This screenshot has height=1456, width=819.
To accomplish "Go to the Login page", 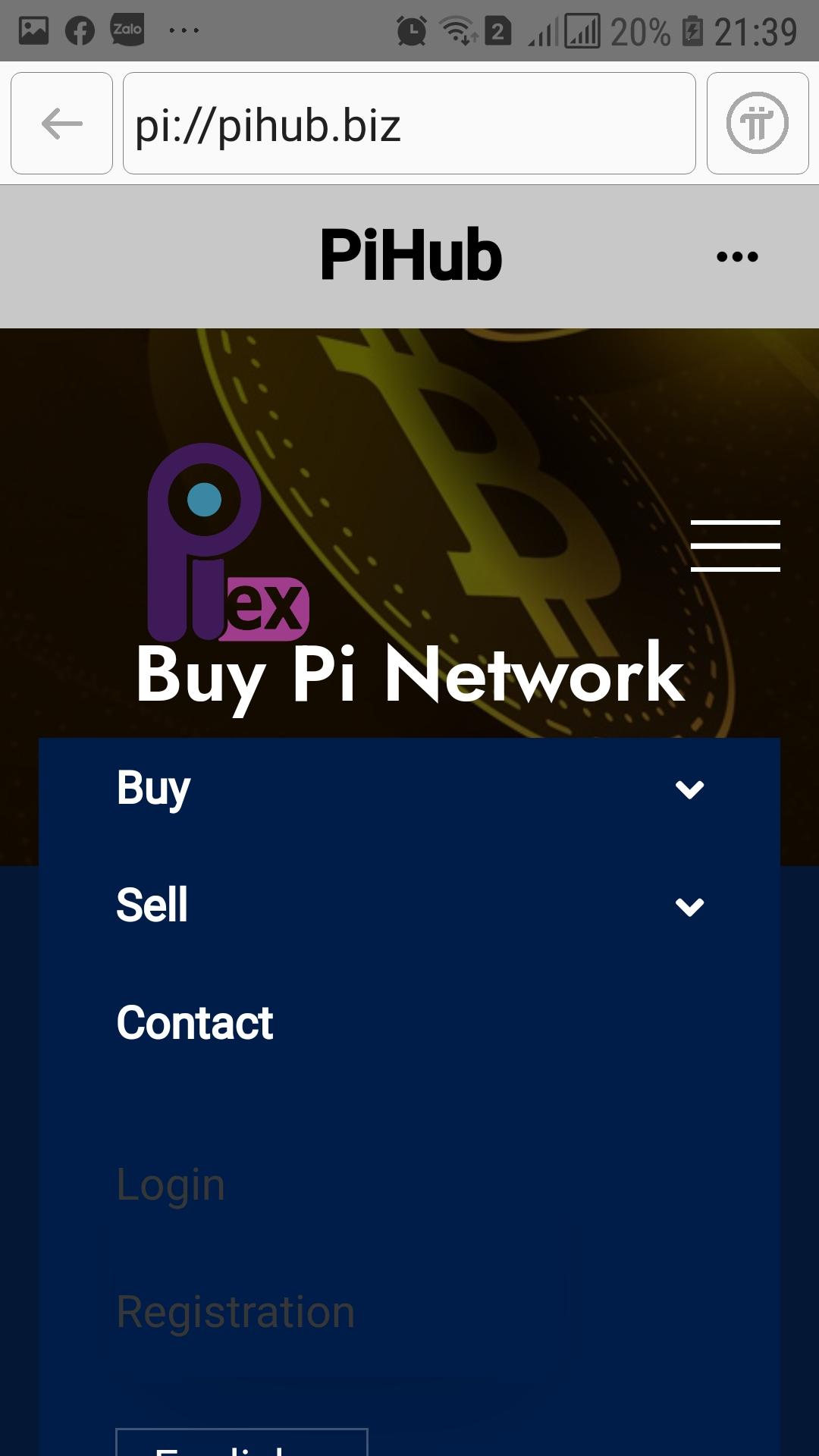I will tap(171, 1185).
